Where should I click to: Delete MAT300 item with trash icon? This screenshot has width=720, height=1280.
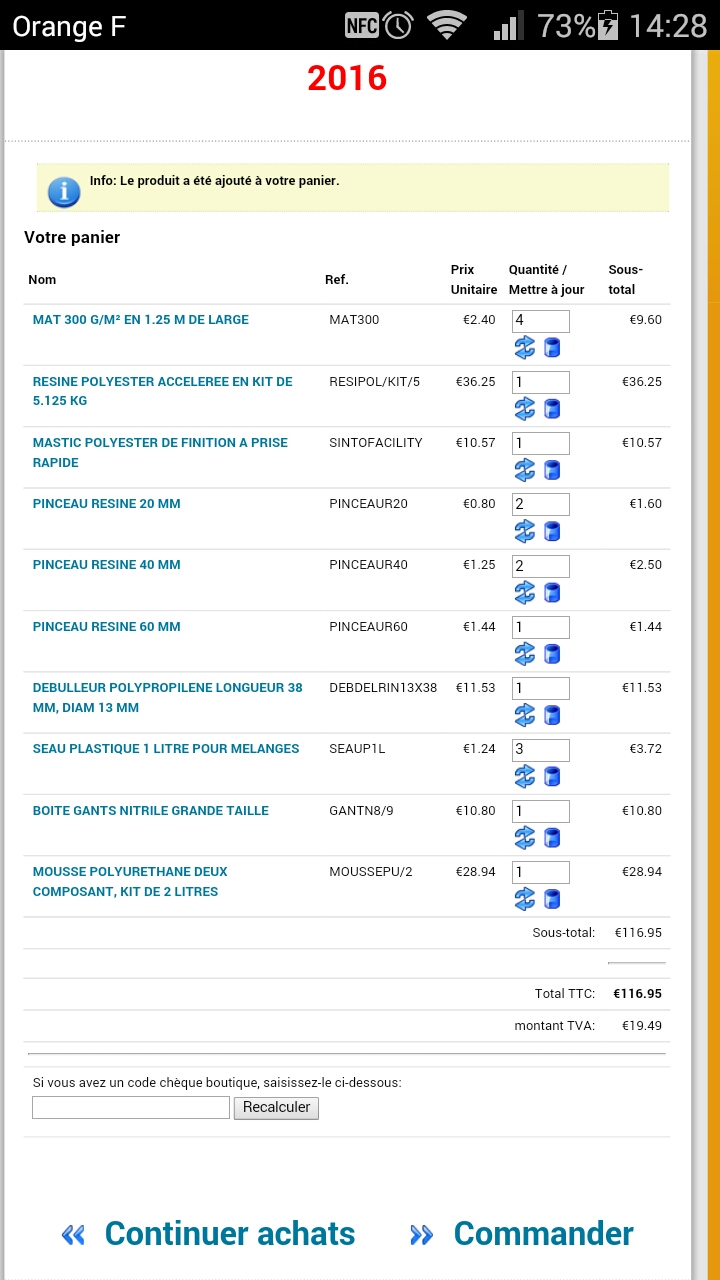(552, 348)
